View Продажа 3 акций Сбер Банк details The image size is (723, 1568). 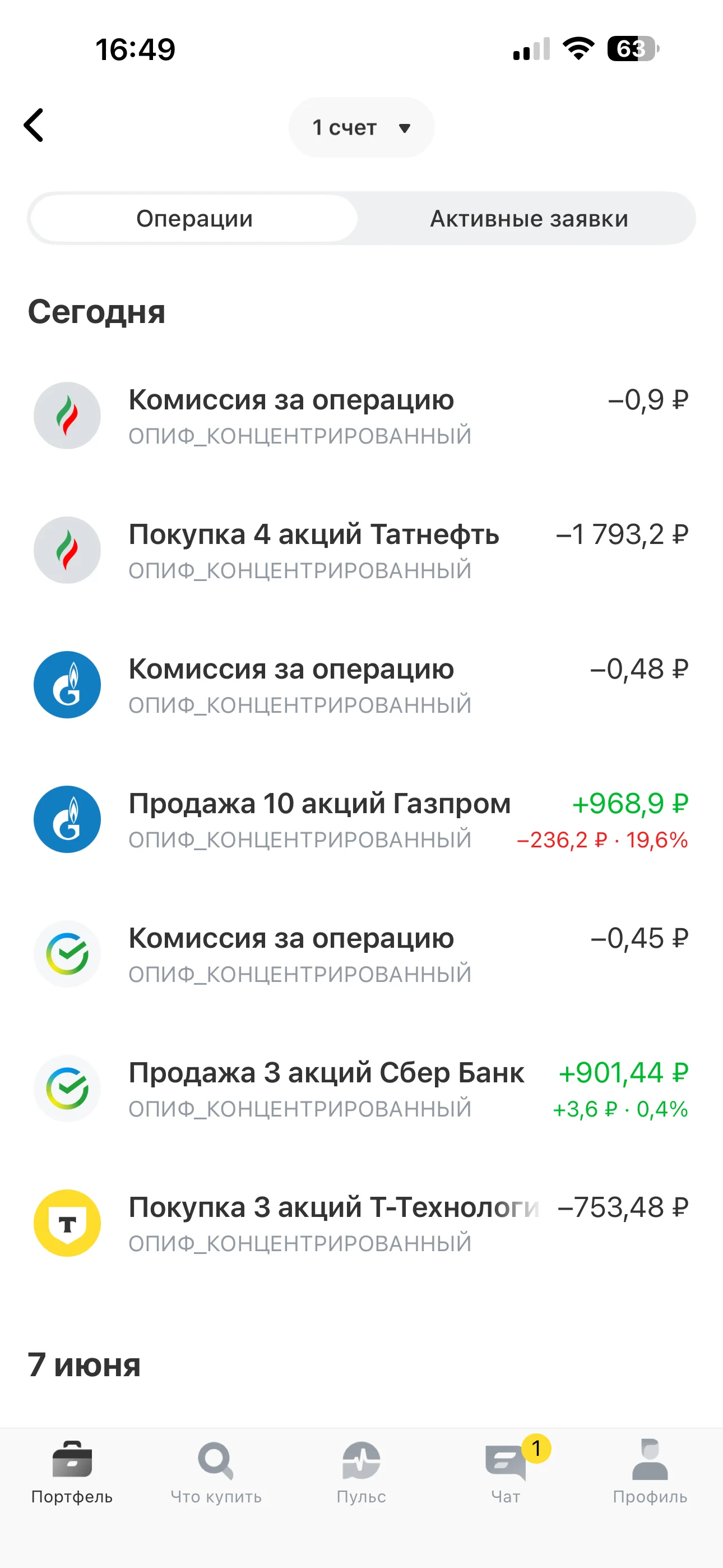tap(361, 1089)
